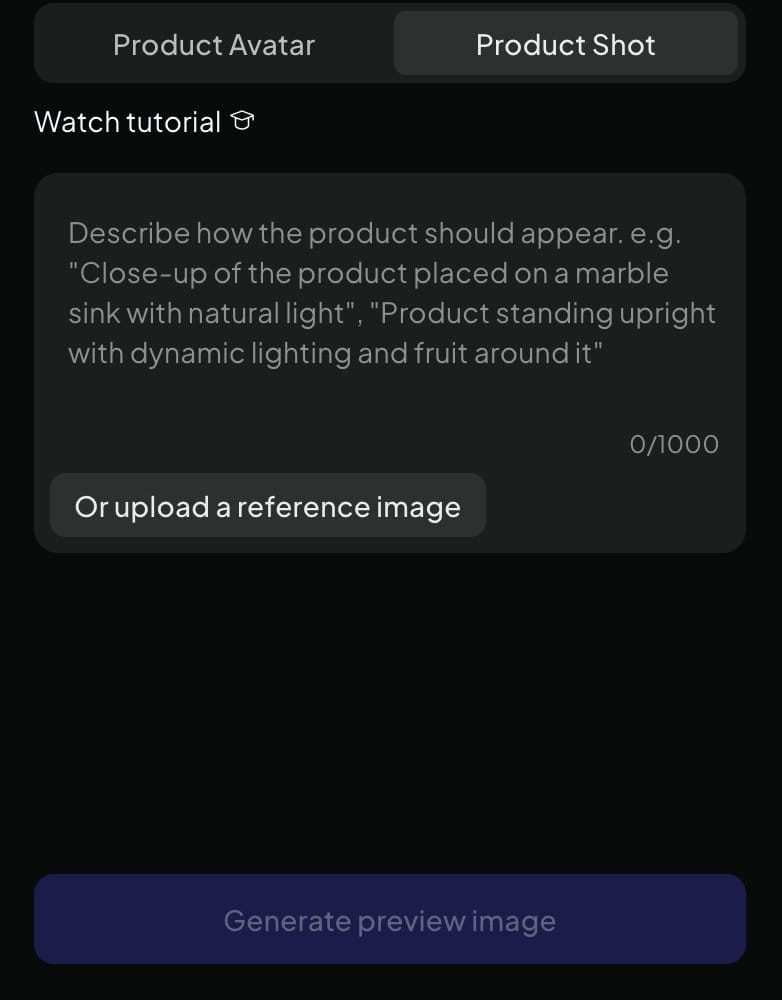Tap Generate preview image button
782x1000 pixels.
[390, 920]
